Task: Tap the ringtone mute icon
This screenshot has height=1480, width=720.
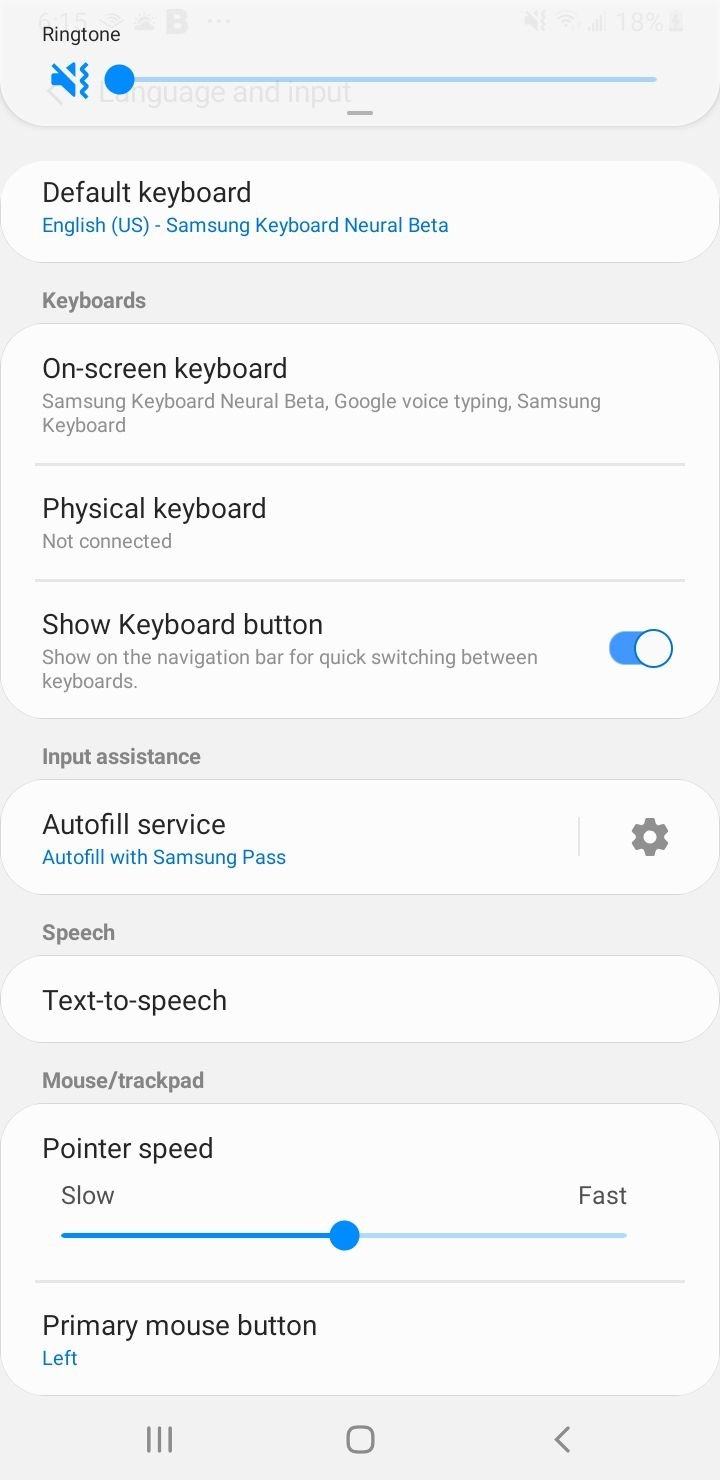Action: coord(70,79)
